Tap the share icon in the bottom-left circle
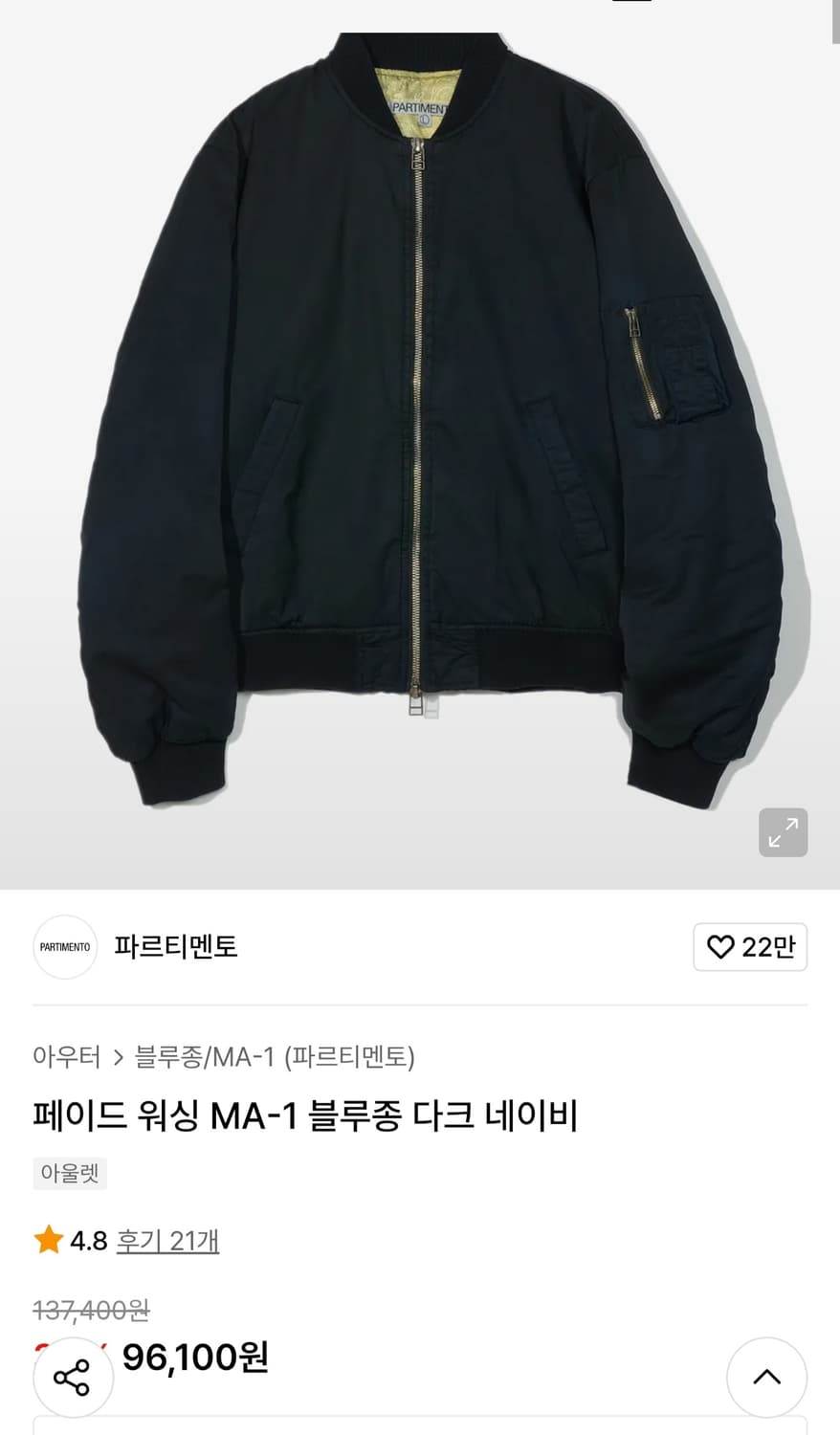The image size is (840, 1435). click(x=73, y=1377)
